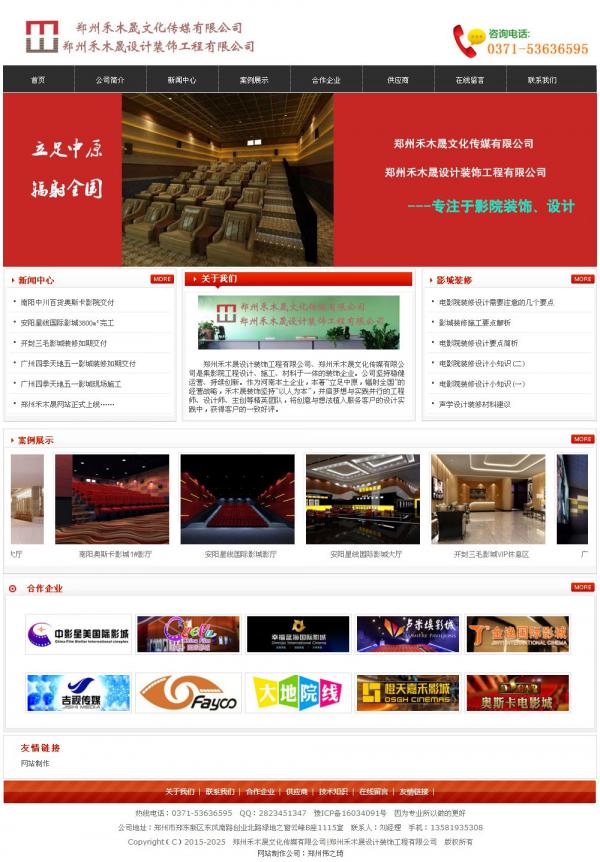Go to 公司简介 in the navigation bar
The image size is (600, 862).
(x=110, y=80)
